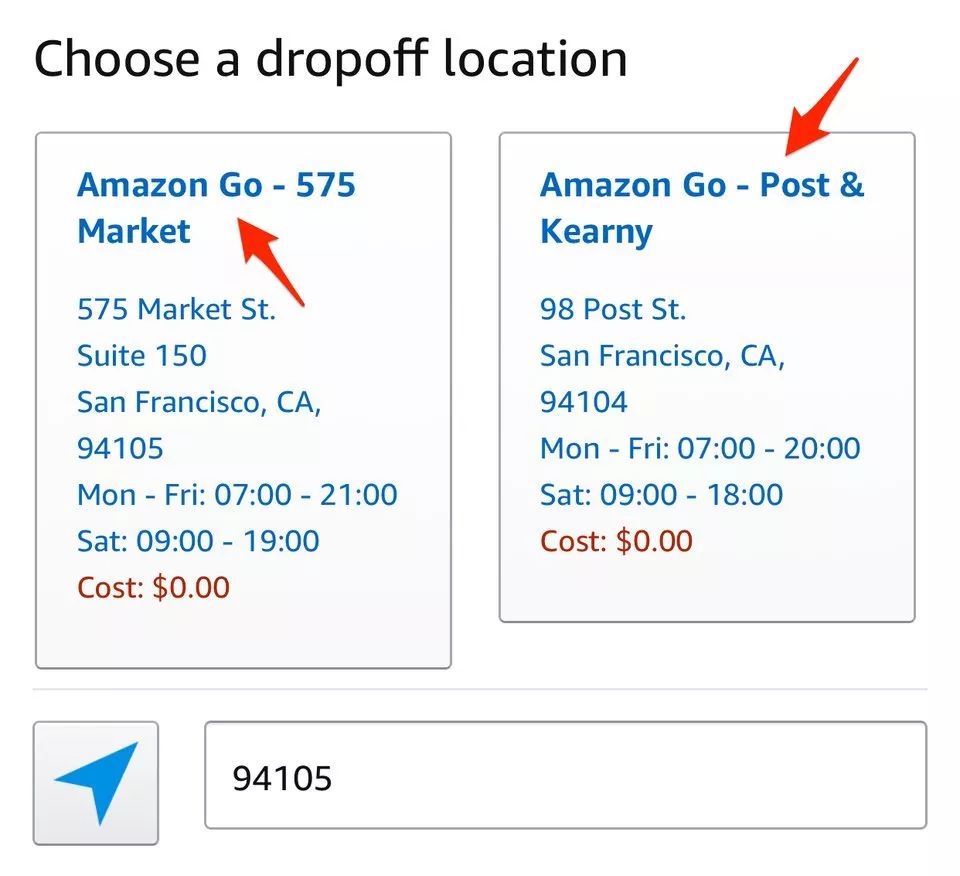This screenshot has height=876, width=960.
Task: Select the Amazon Go - 575 Market location
Action: coord(216,208)
